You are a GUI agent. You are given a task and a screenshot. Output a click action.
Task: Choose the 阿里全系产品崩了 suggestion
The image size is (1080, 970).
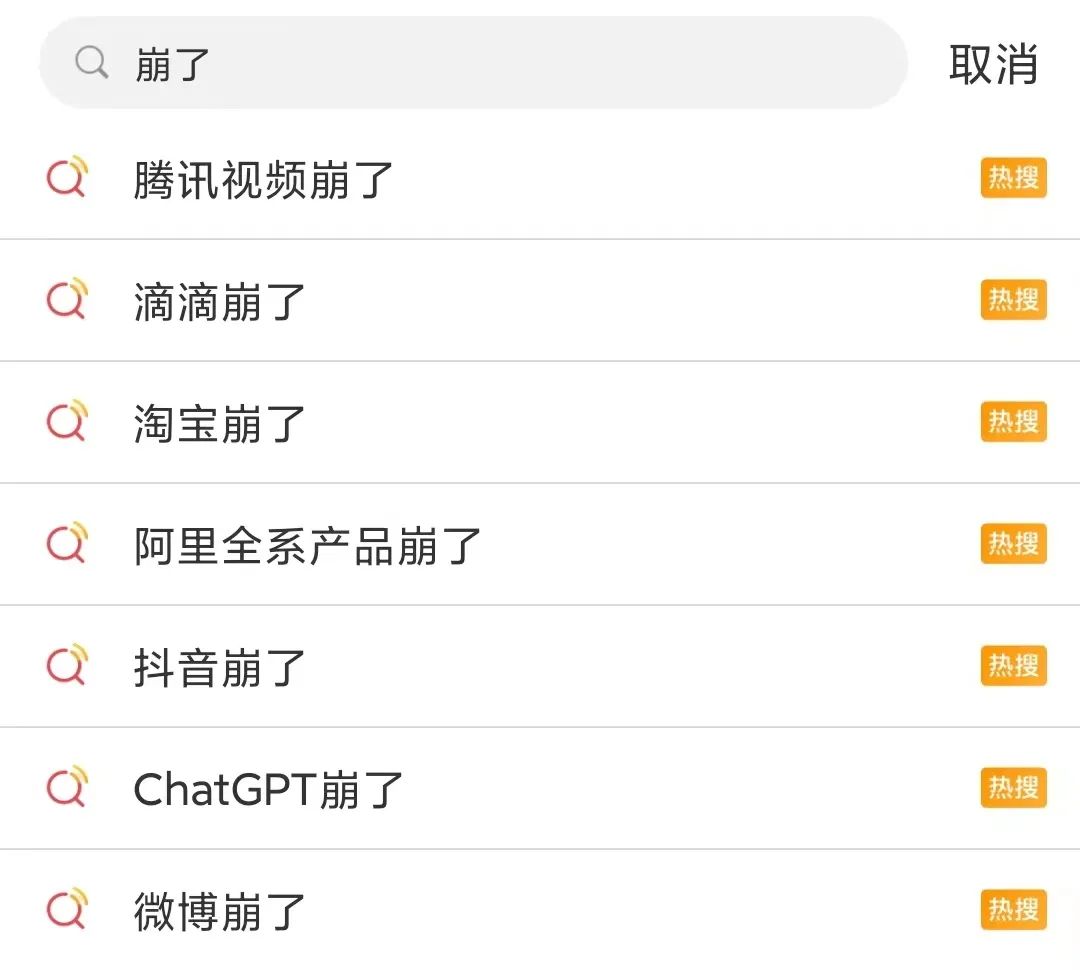[540, 544]
